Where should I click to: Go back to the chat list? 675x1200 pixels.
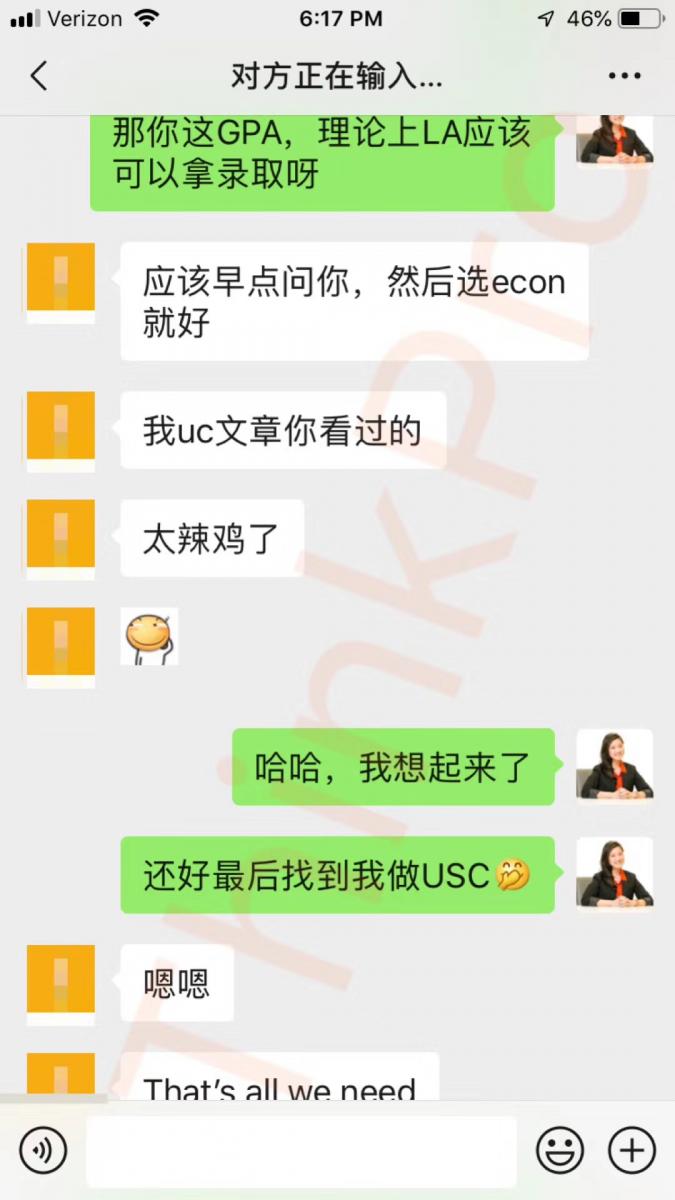click(x=39, y=76)
